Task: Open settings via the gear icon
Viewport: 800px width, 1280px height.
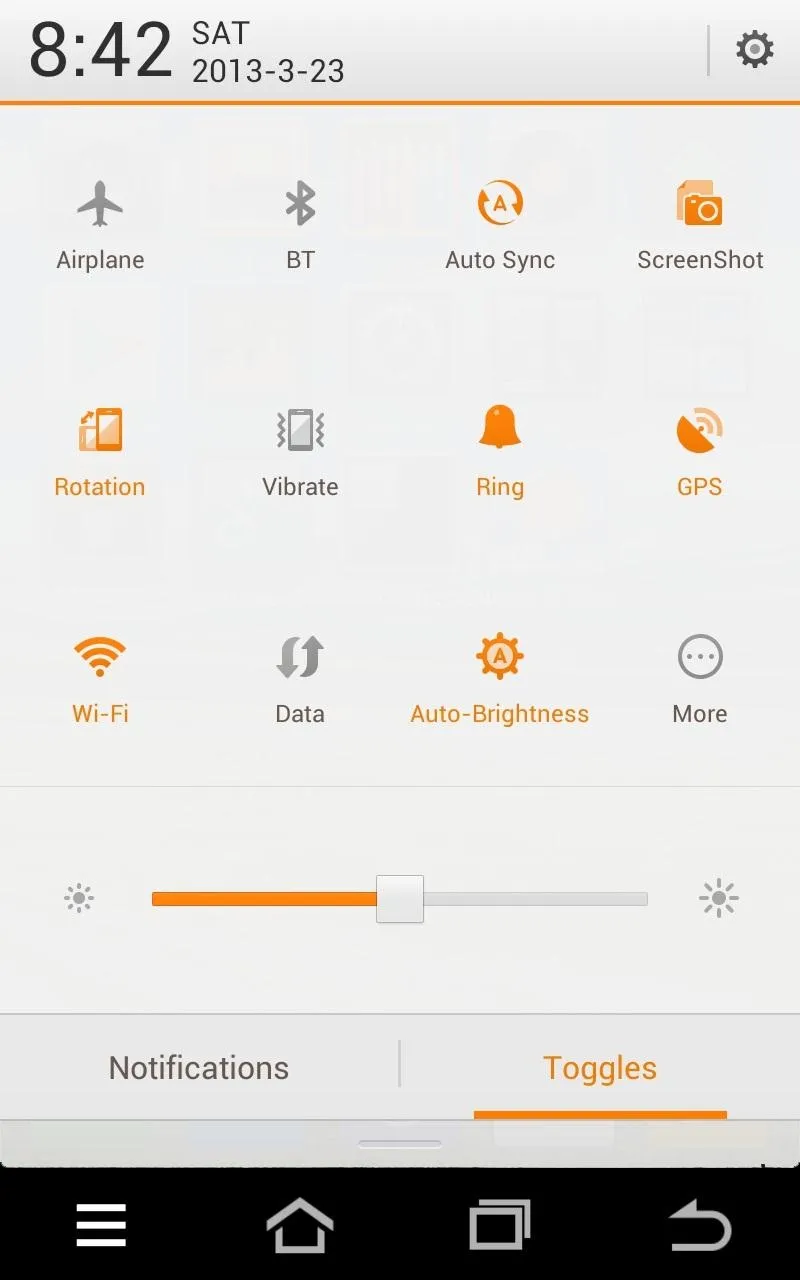Action: click(754, 49)
